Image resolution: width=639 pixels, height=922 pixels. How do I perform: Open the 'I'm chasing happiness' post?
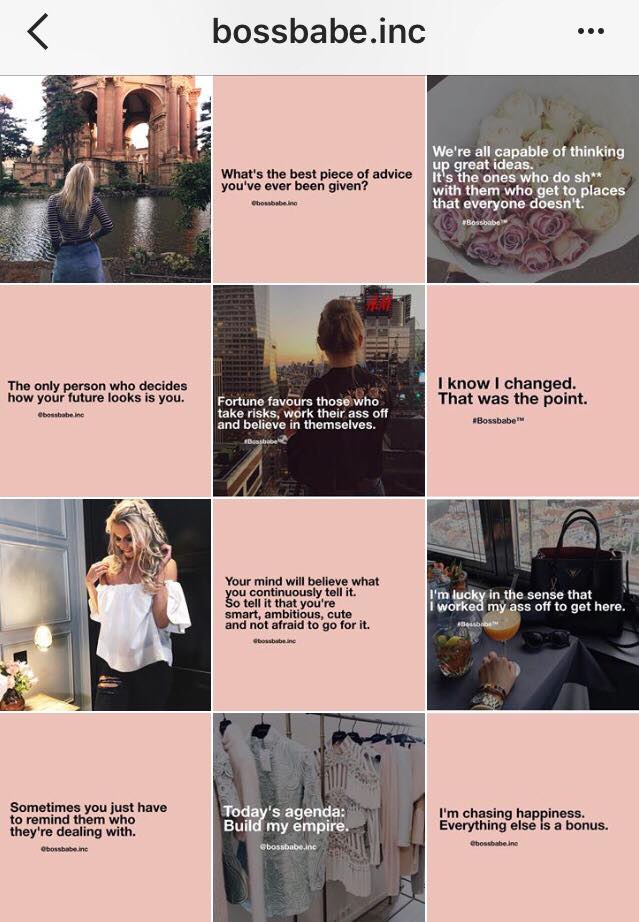[x=533, y=818]
